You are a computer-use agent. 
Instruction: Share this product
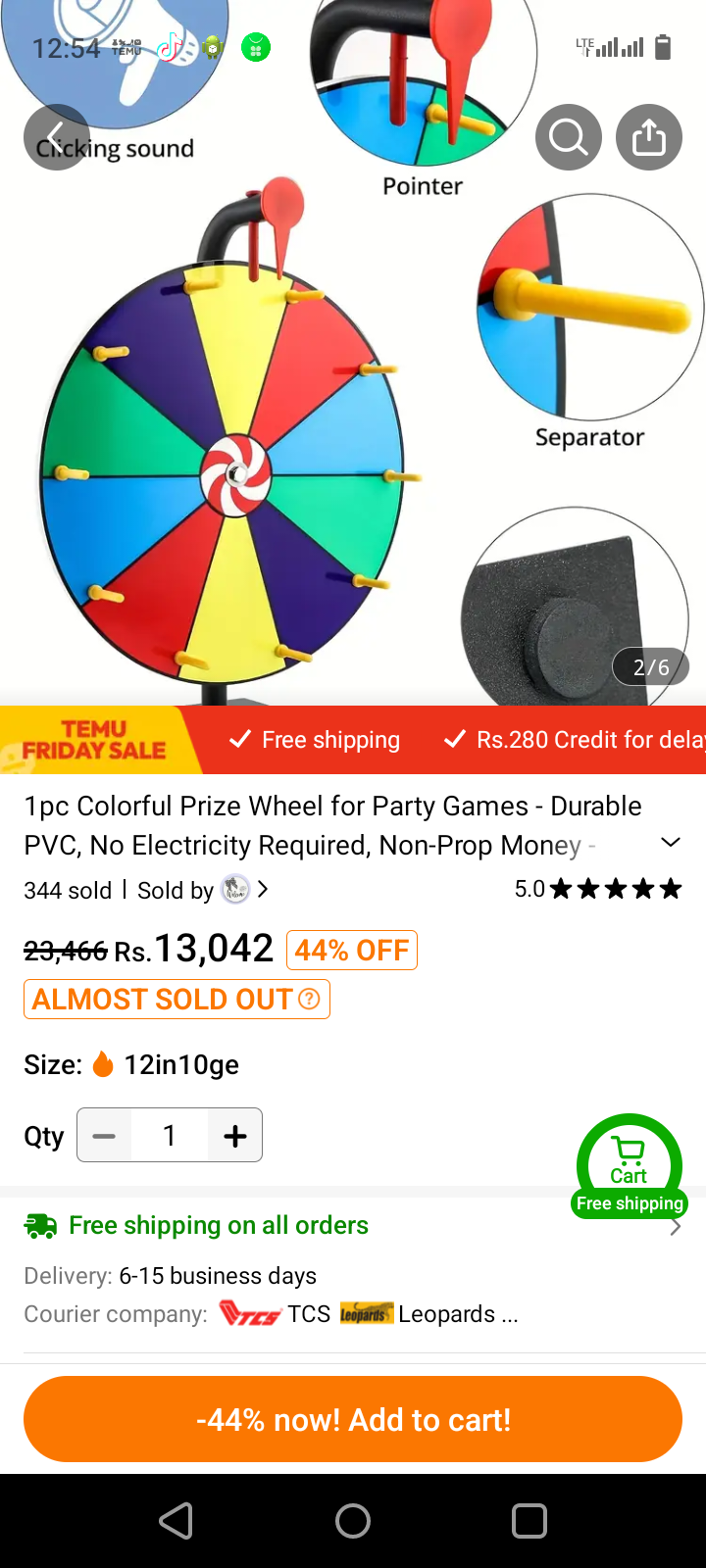pyautogui.click(x=649, y=137)
